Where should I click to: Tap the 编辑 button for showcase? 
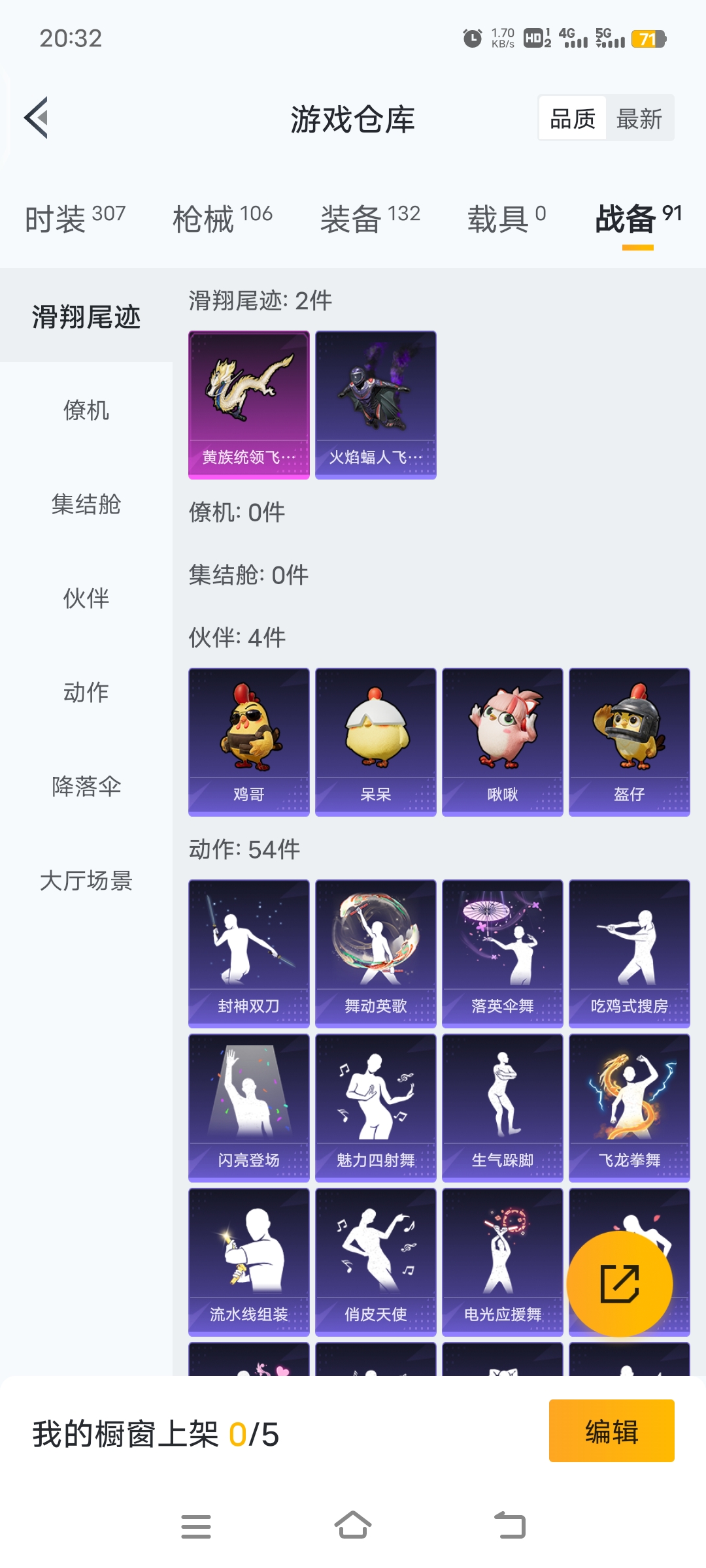611,1431
